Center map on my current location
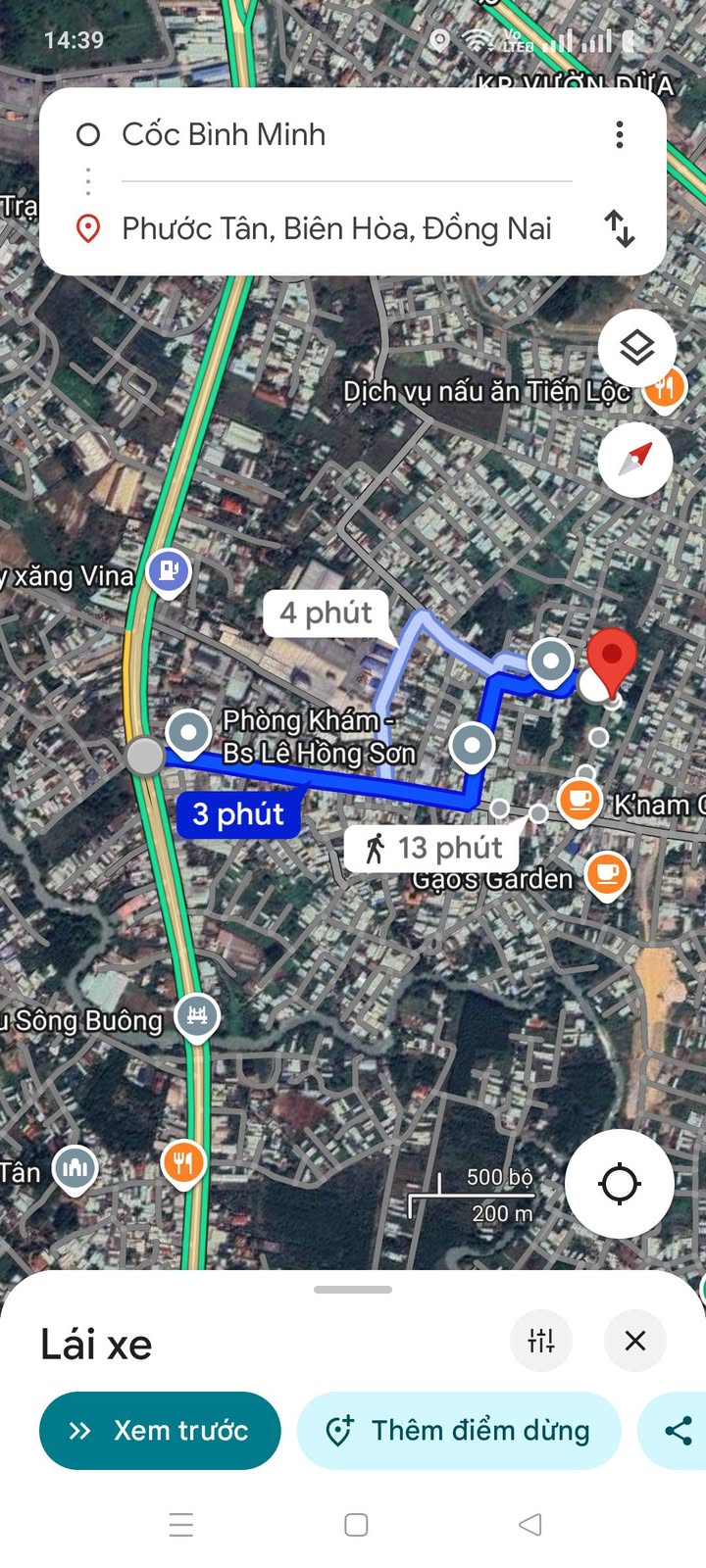This screenshot has height=1568, width=706. 619,1184
